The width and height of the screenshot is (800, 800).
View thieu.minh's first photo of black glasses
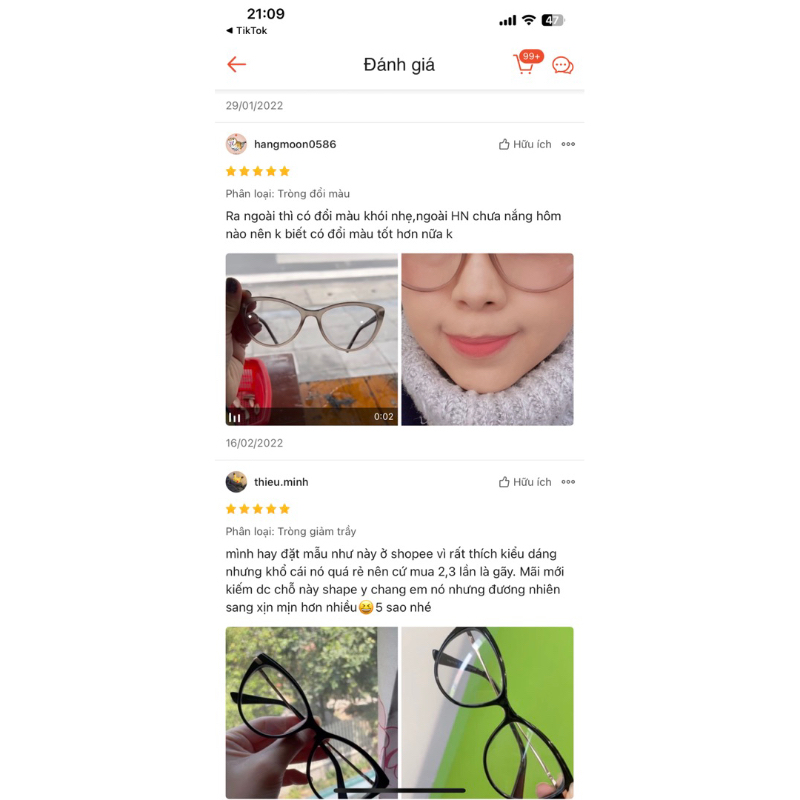coord(311,712)
